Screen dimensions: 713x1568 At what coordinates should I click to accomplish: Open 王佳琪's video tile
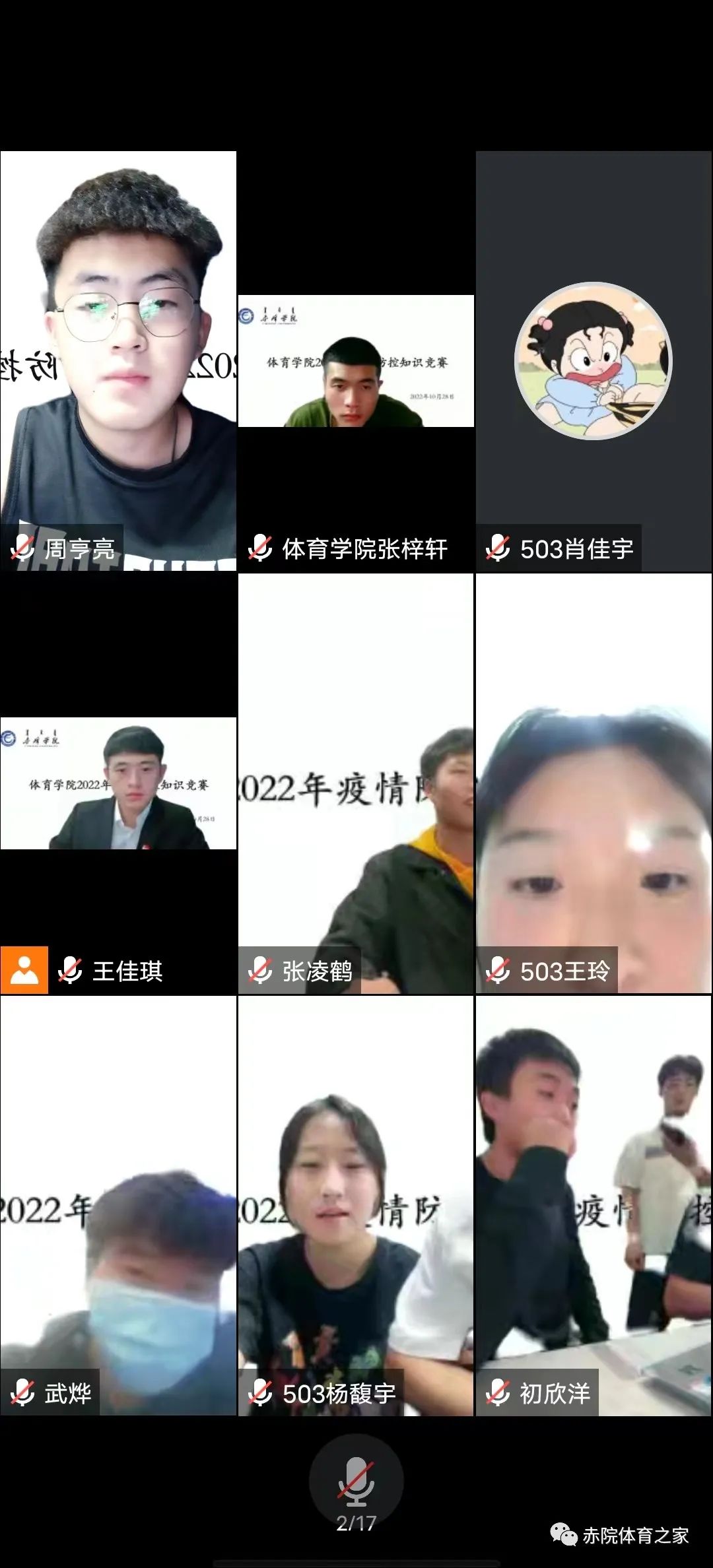coord(119,783)
